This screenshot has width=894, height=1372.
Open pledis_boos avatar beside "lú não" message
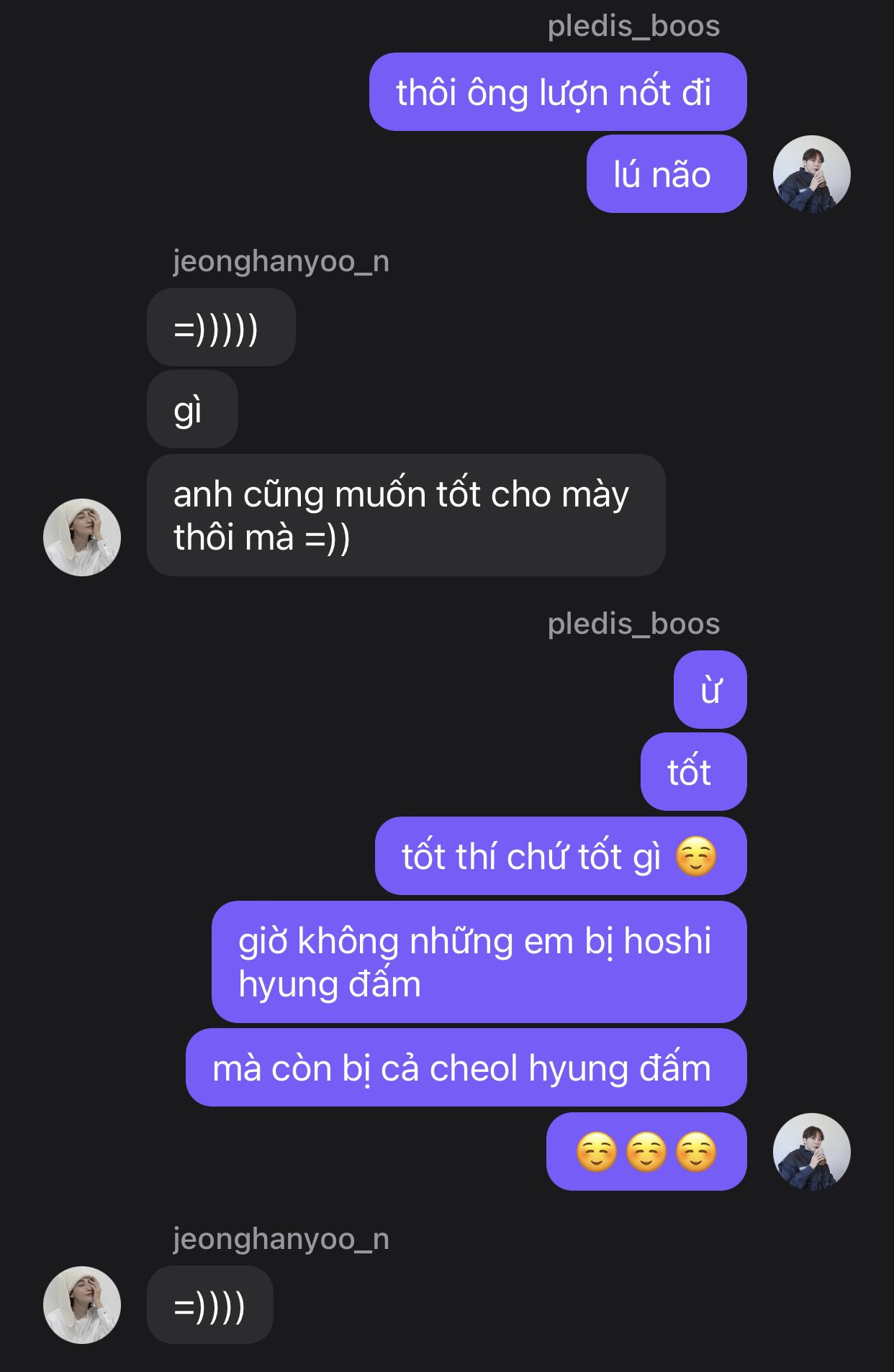click(x=811, y=174)
